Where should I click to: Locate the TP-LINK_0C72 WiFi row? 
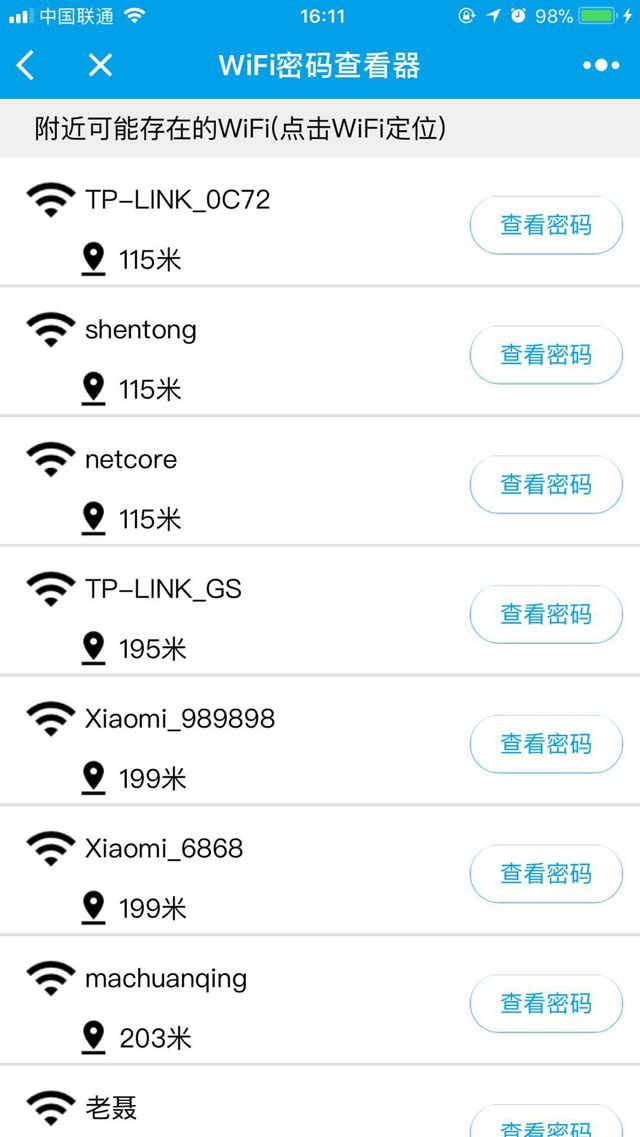click(x=178, y=200)
